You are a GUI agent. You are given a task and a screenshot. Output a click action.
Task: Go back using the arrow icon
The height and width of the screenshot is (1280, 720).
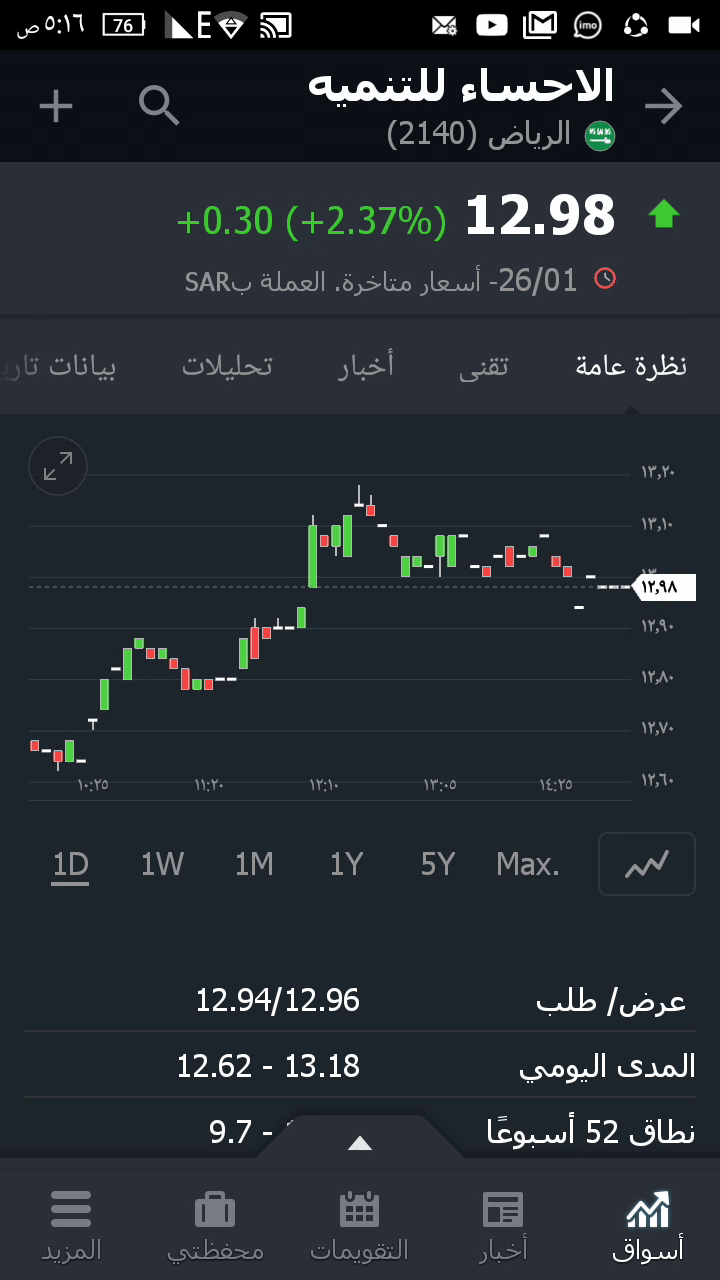663,106
